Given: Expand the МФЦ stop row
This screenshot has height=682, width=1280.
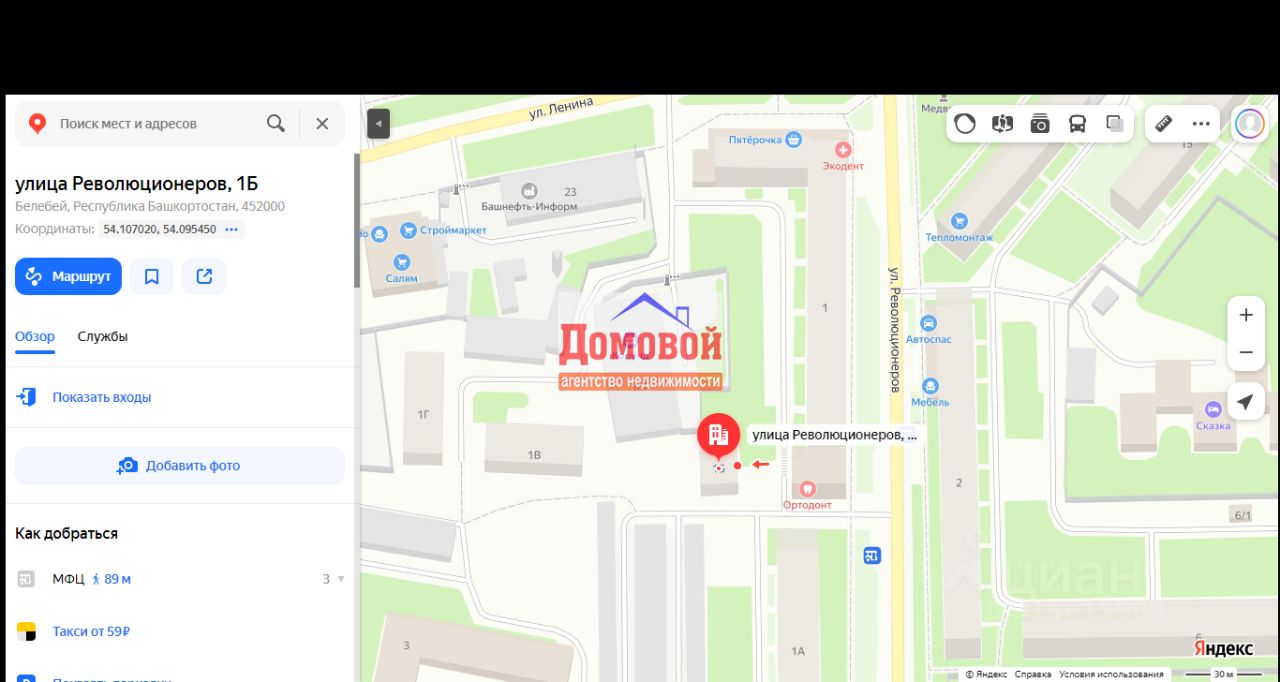Looking at the screenshot, I should tap(340, 579).
